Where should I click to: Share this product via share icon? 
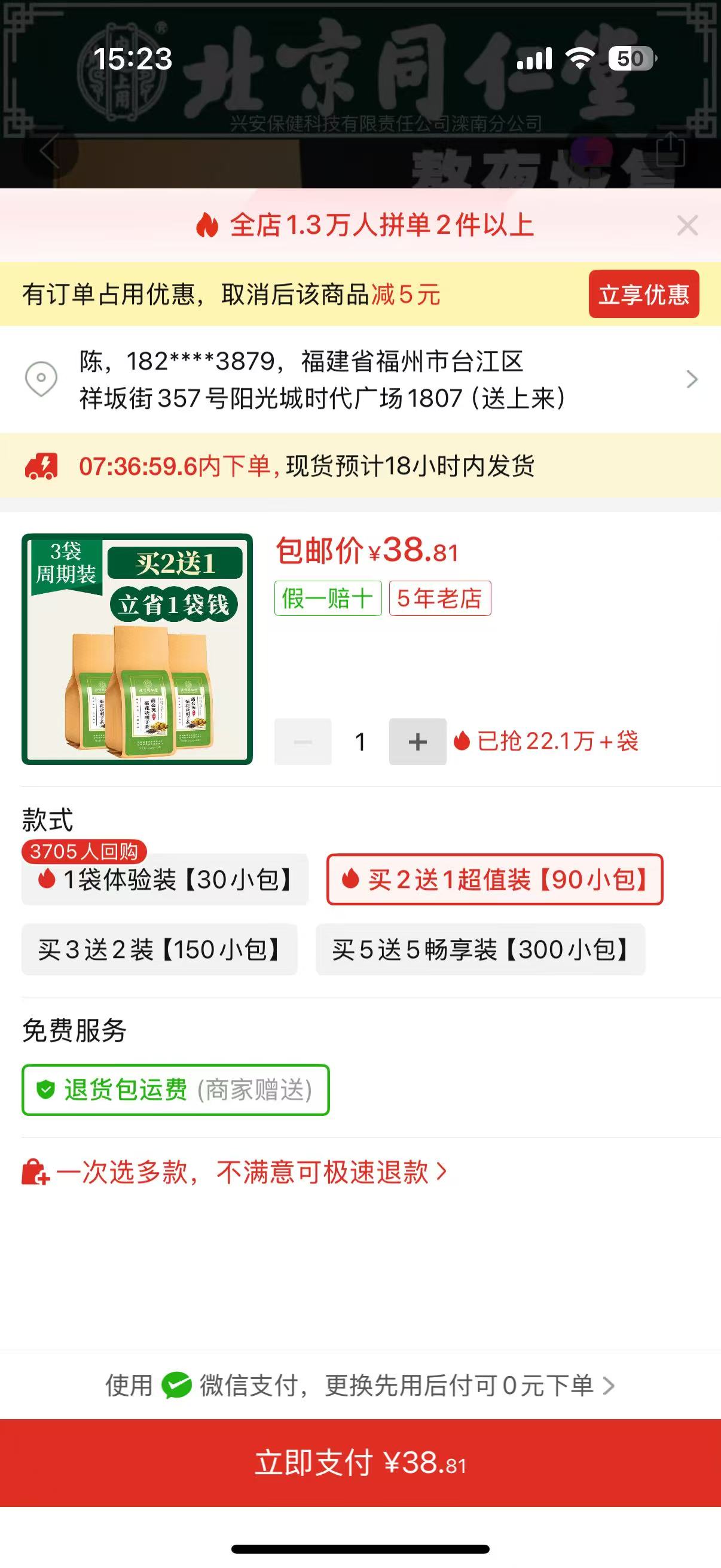670,149
